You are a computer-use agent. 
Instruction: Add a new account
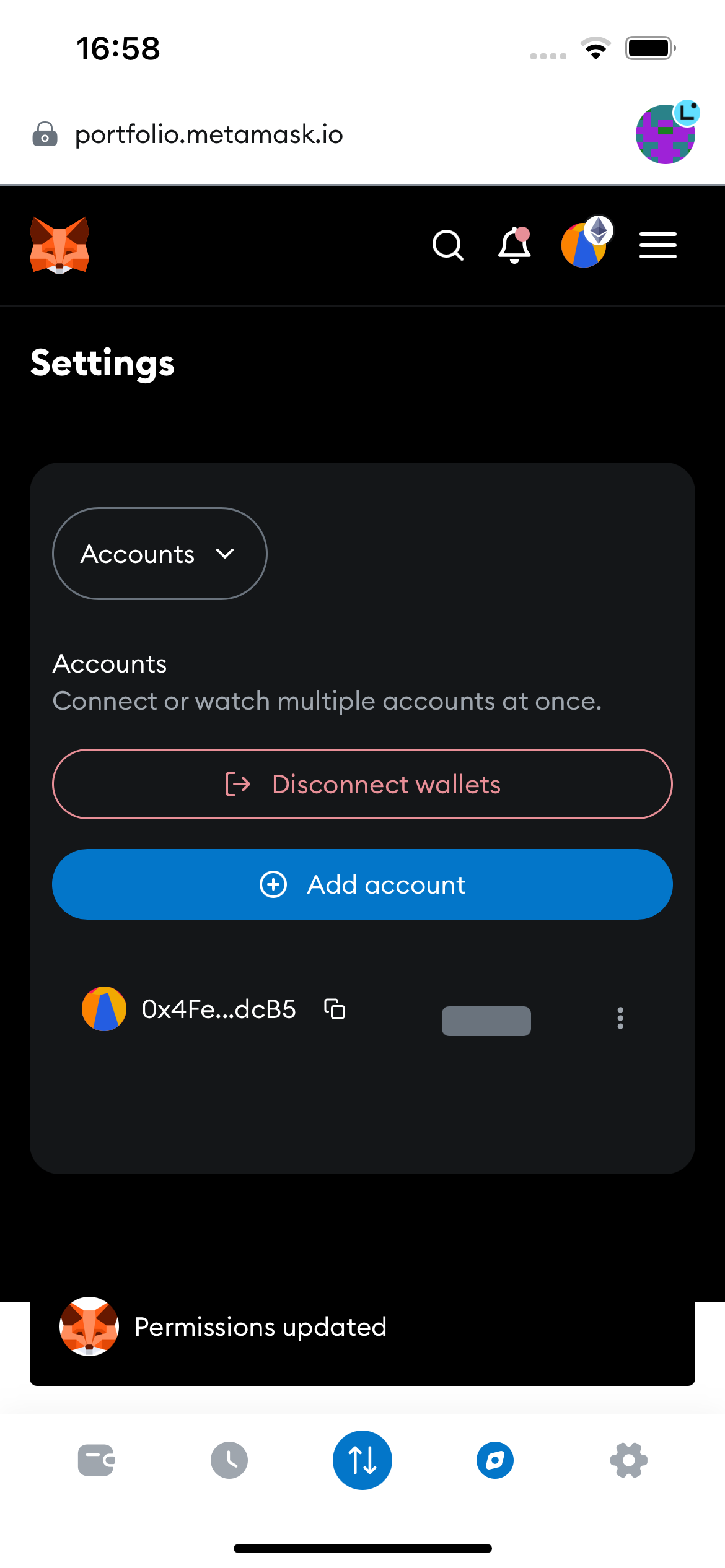click(x=362, y=884)
